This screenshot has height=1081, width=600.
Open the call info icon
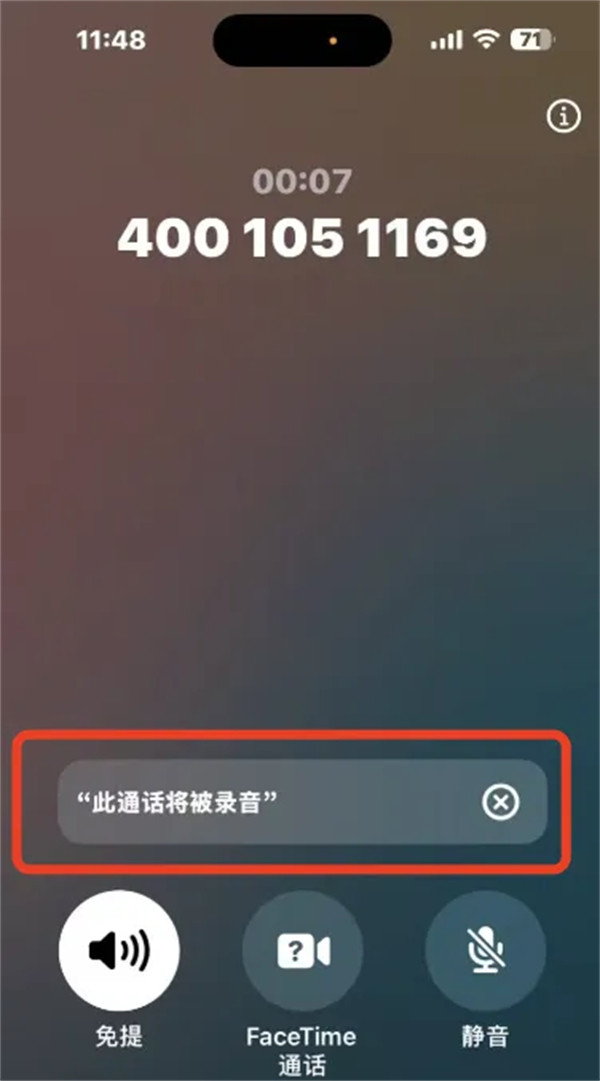click(563, 117)
